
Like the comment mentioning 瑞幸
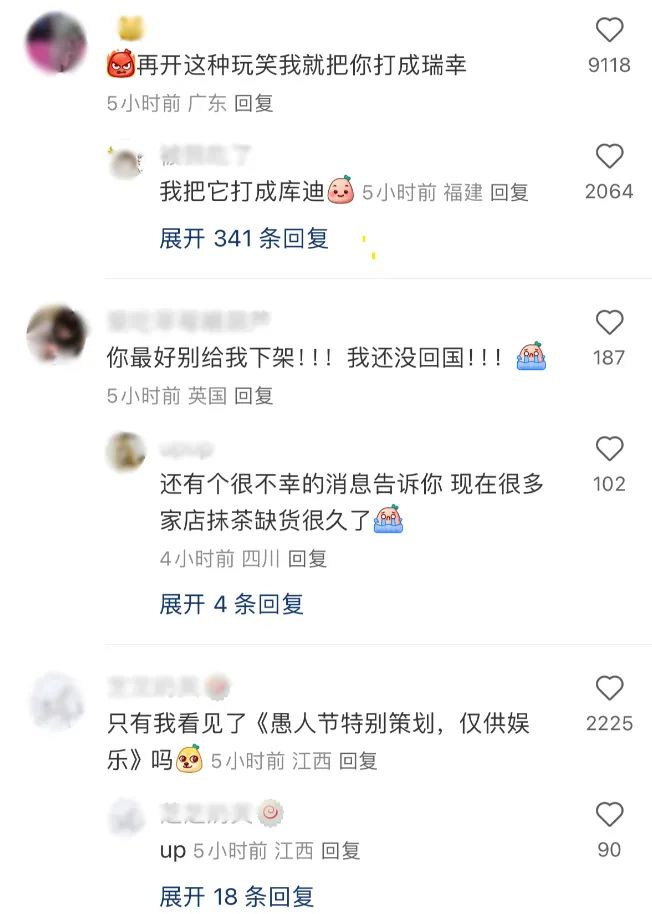pos(609,31)
